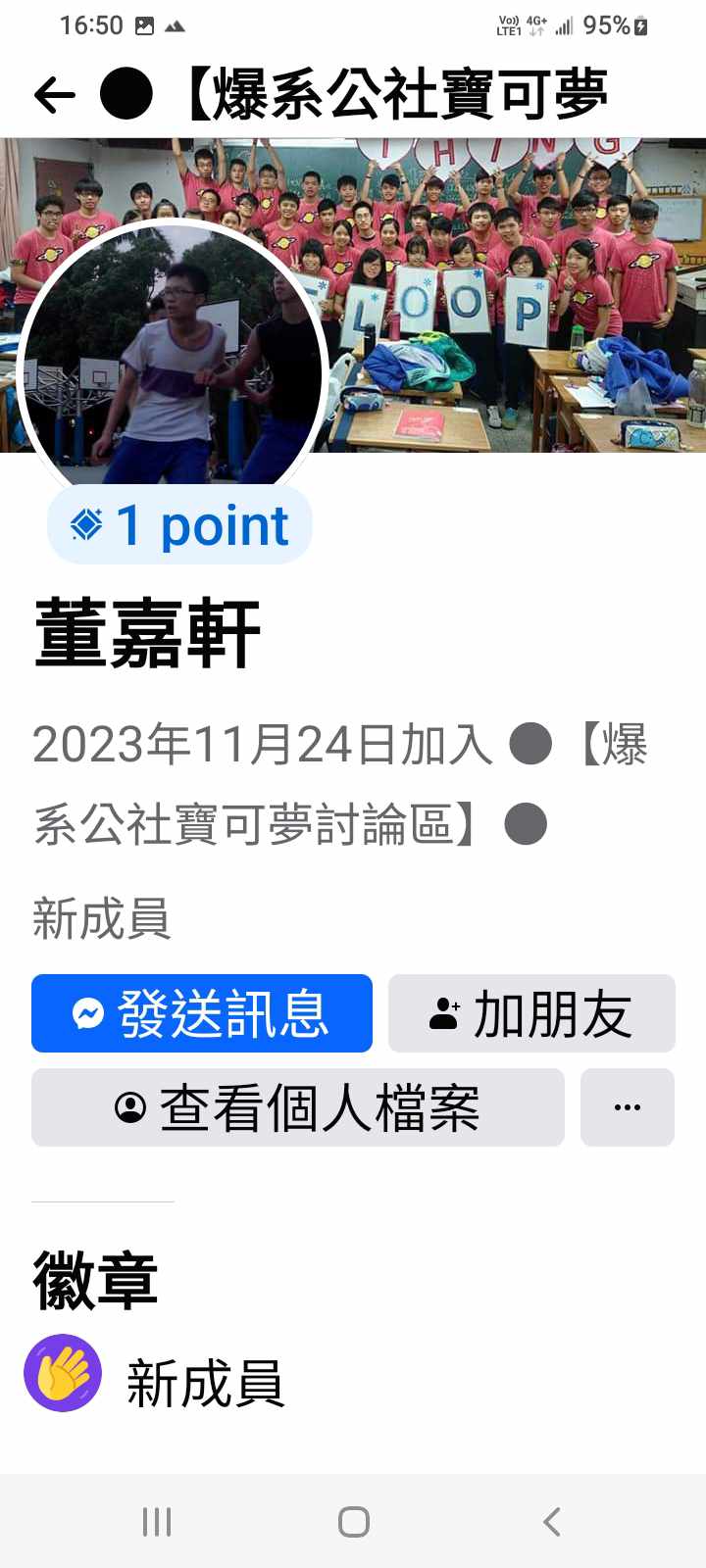Add friend with 加朋友 button
The image size is (706, 1568).
pyautogui.click(x=531, y=1013)
